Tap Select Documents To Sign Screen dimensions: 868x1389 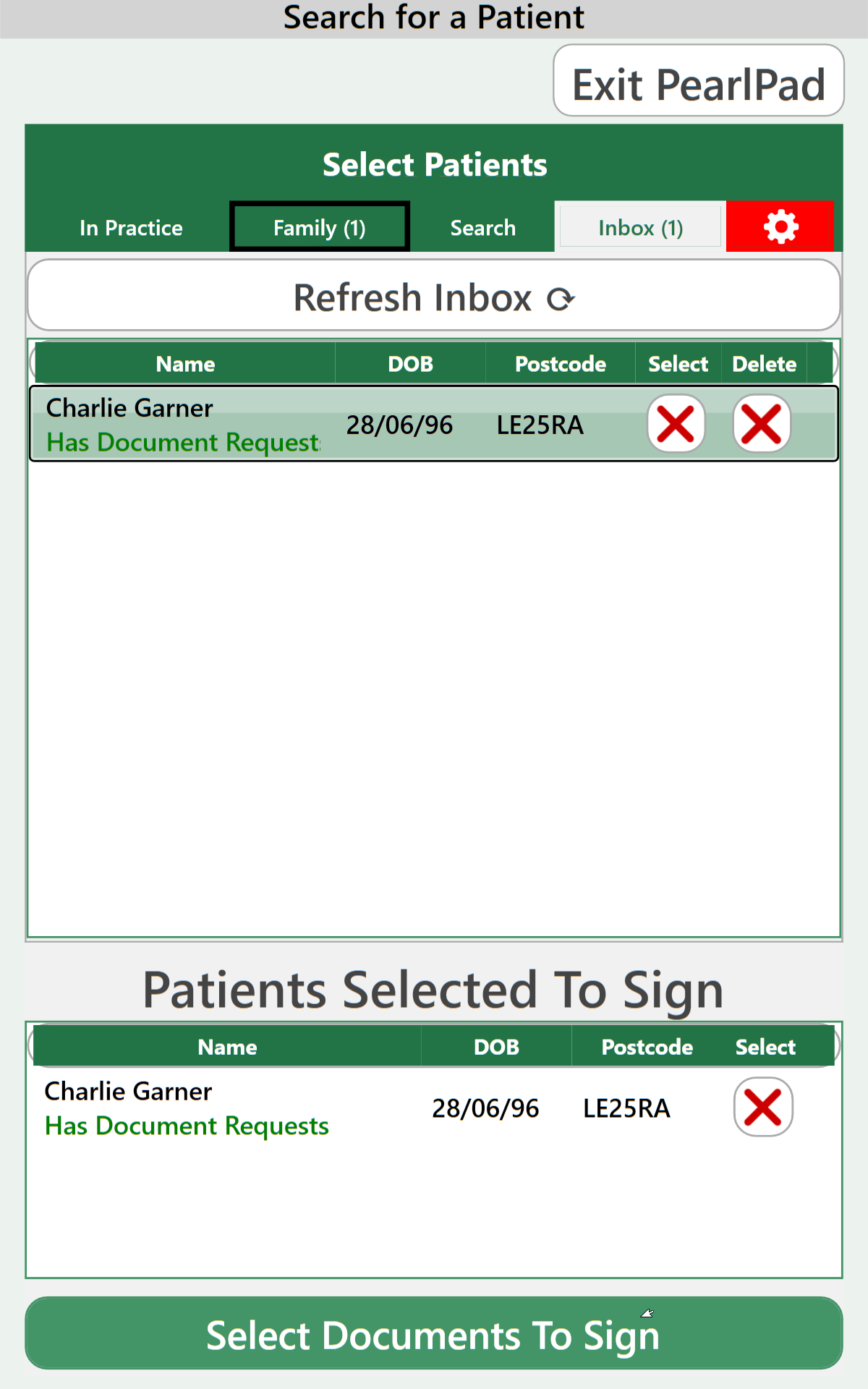point(434,1333)
